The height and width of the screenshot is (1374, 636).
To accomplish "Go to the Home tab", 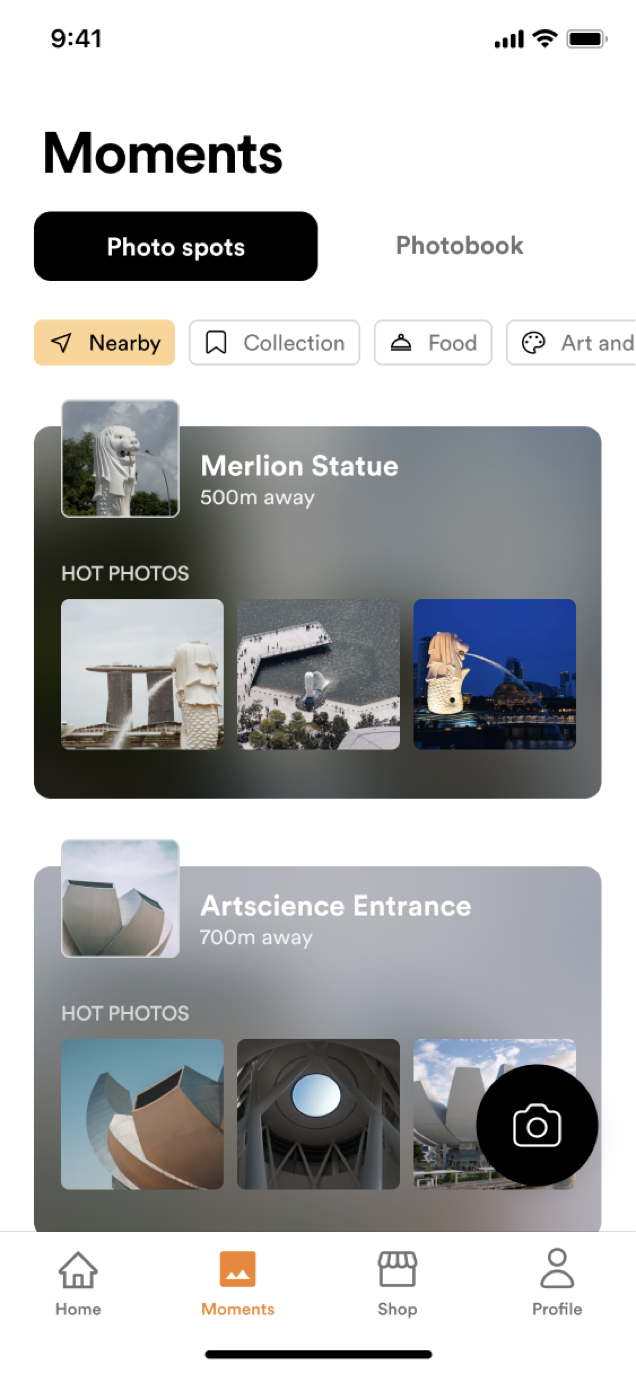I will click(78, 1282).
